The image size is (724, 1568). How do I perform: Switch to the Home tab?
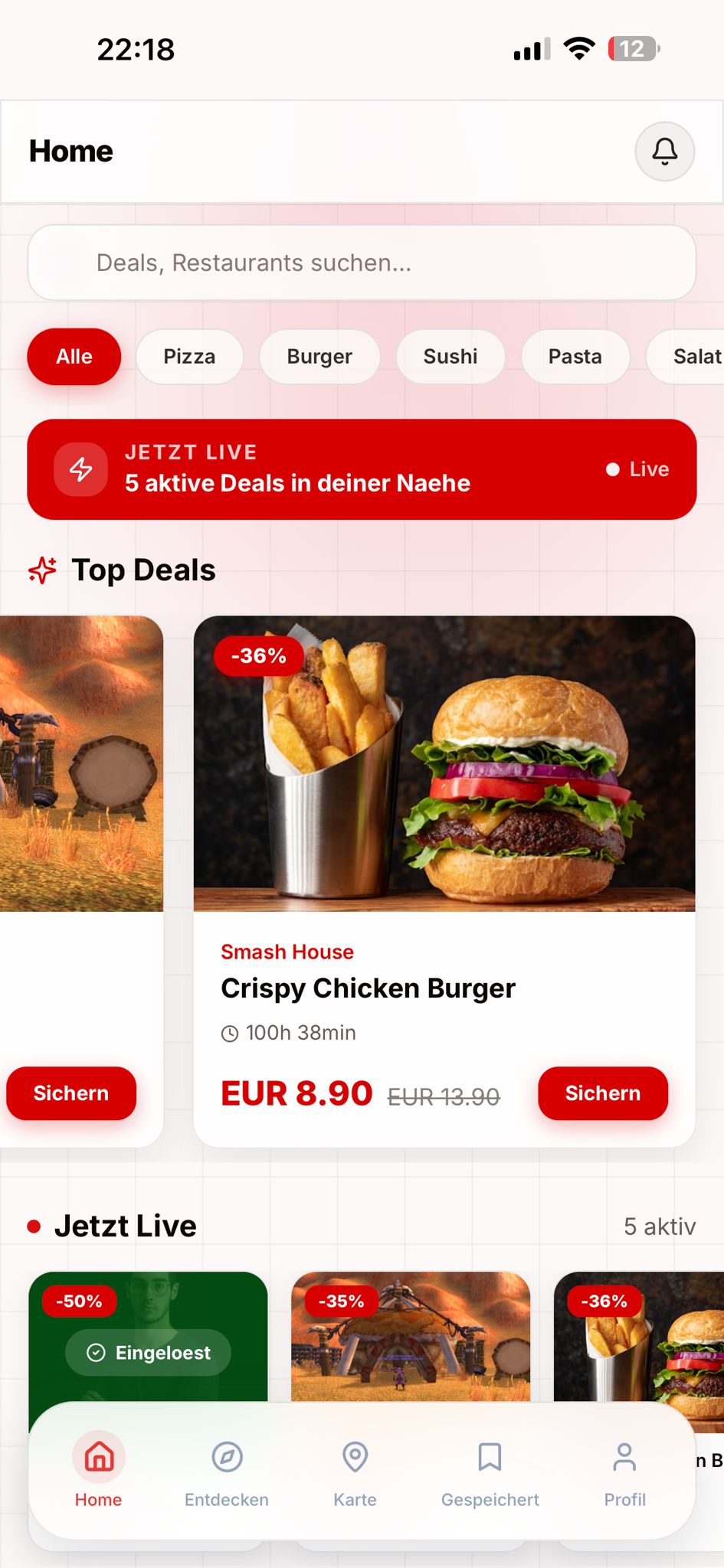coord(98,1472)
